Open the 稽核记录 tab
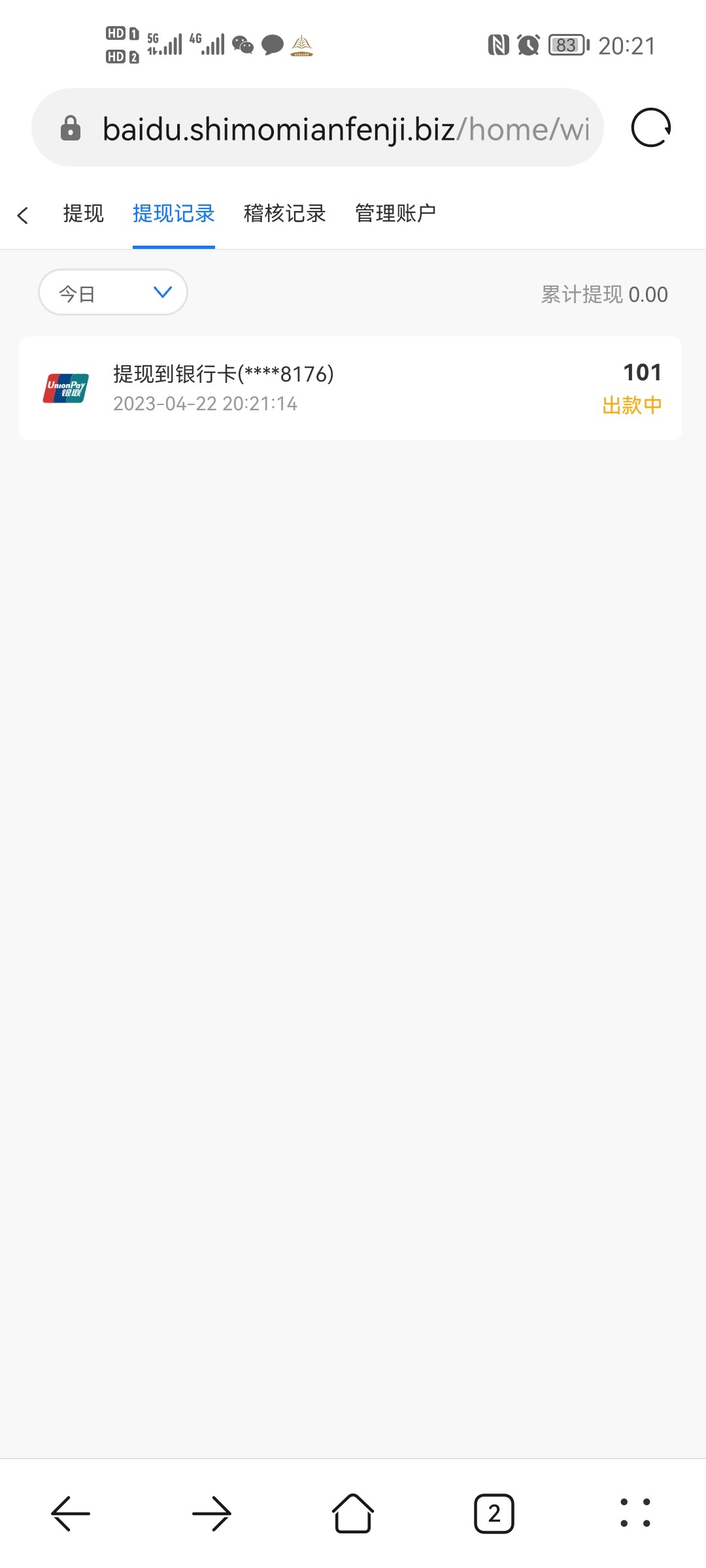706x1568 pixels. (x=284, y=214)
